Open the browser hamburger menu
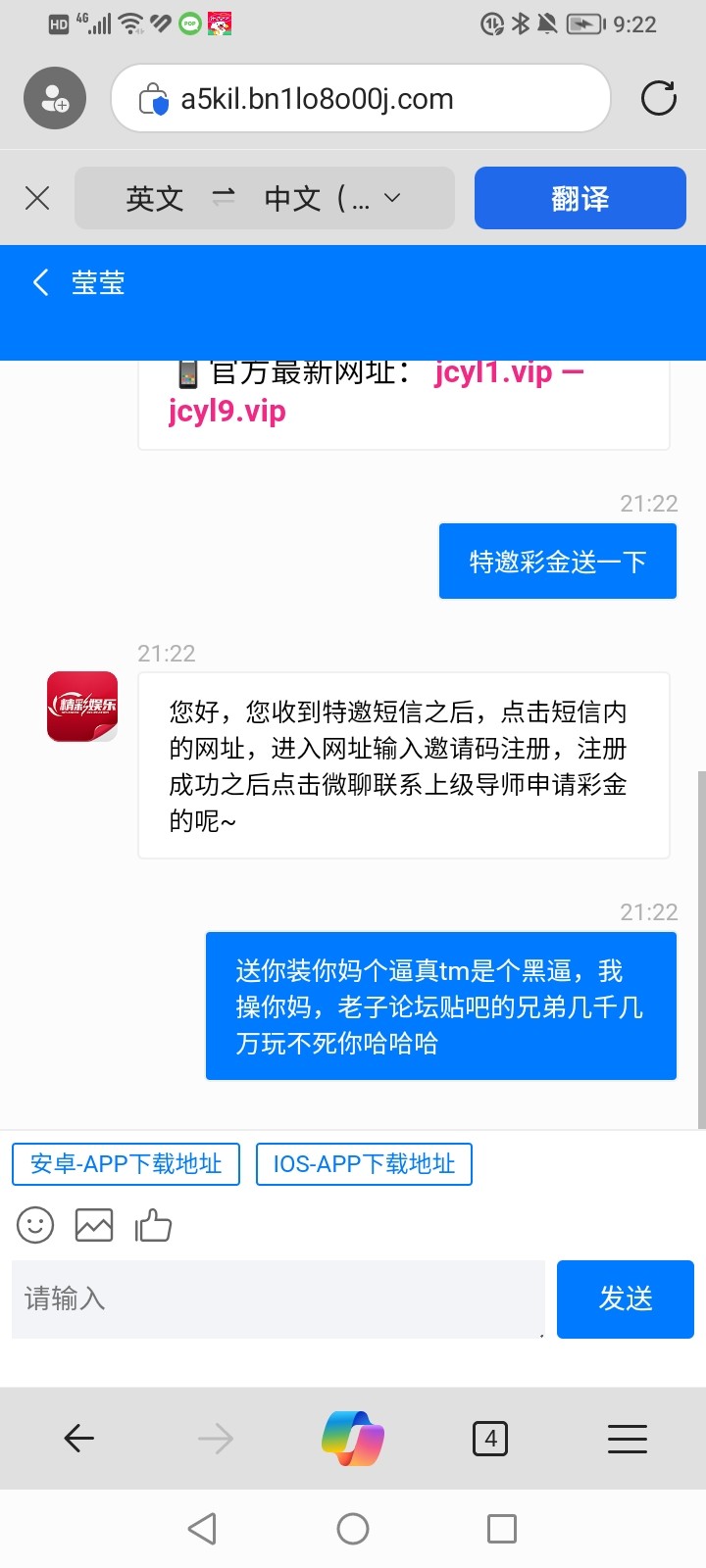Viewport: 706px width, 1568px height. [x=628, y=1439]
